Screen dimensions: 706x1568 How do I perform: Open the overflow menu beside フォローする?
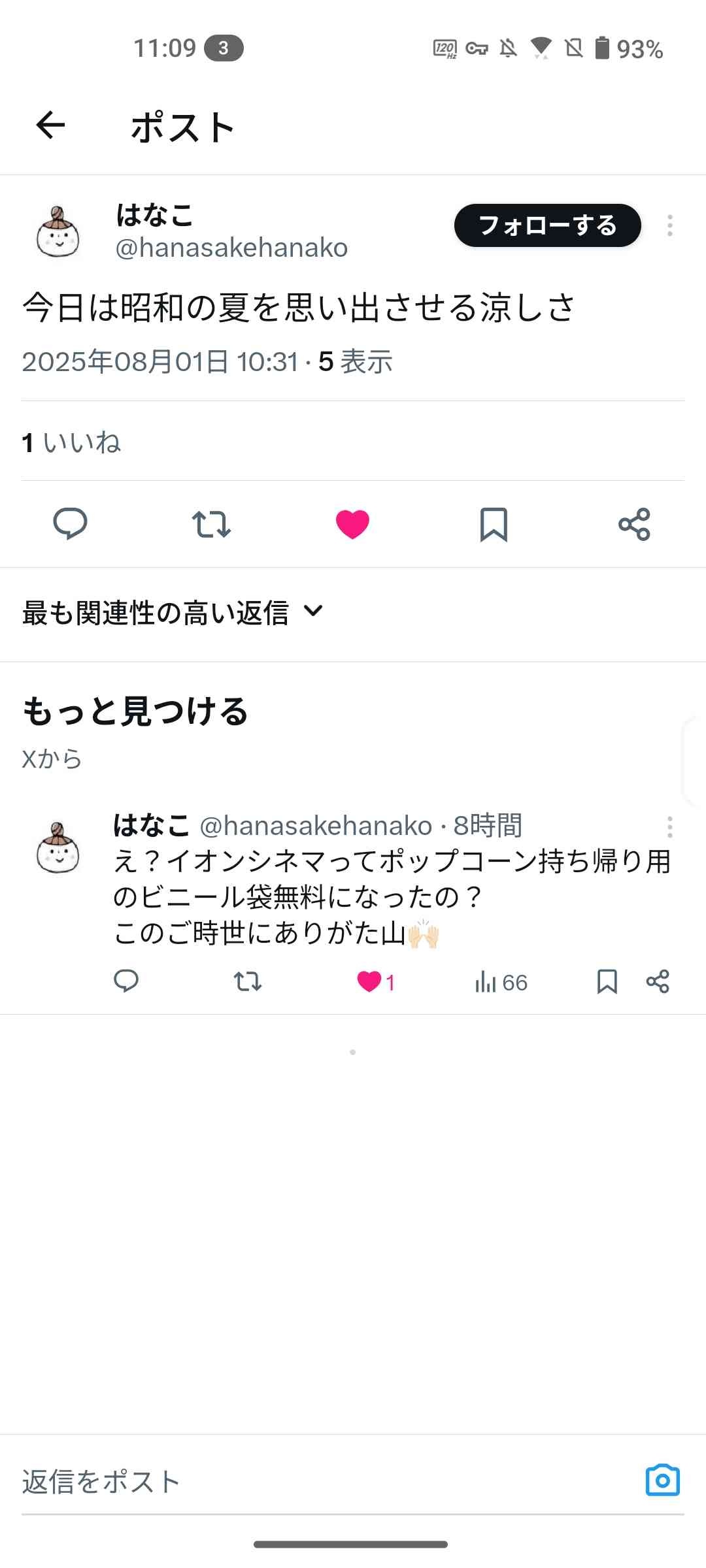[x=669, y=225]
